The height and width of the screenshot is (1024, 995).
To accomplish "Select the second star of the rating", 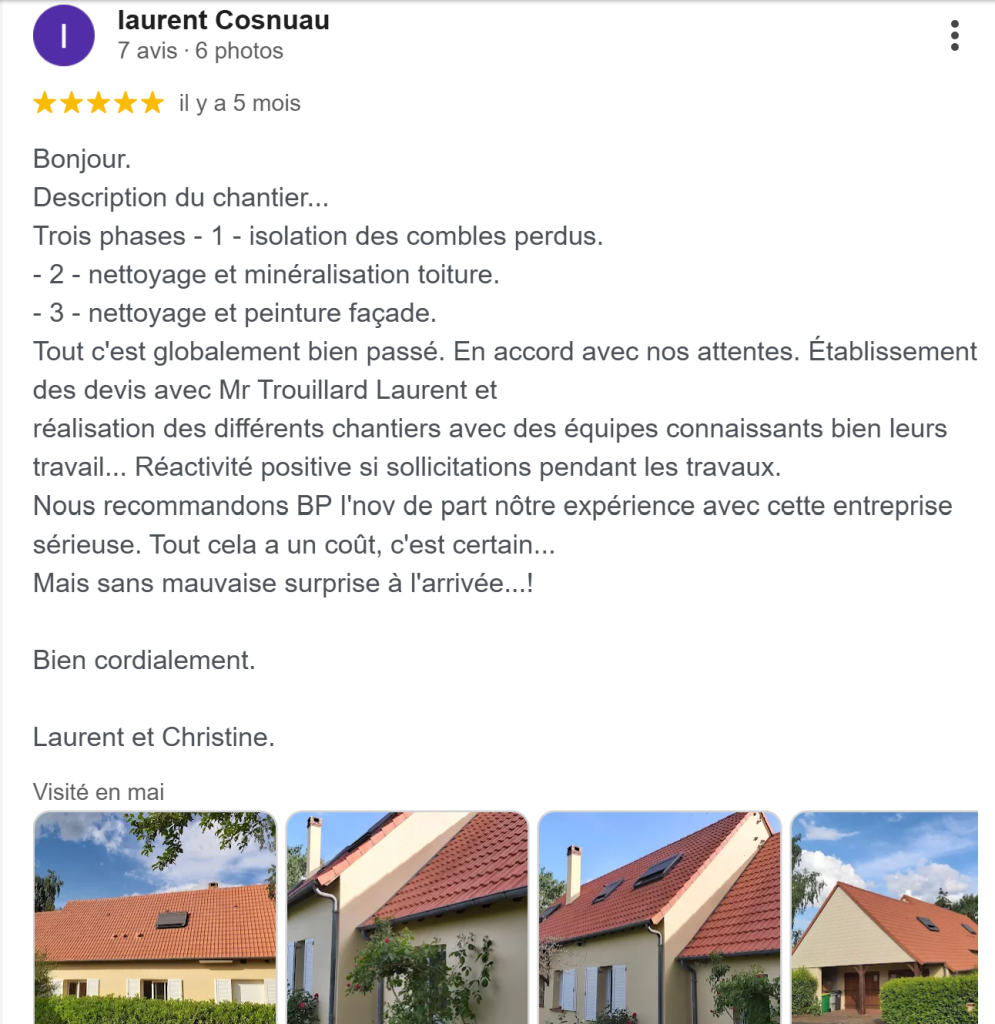I will click(72, 102).
